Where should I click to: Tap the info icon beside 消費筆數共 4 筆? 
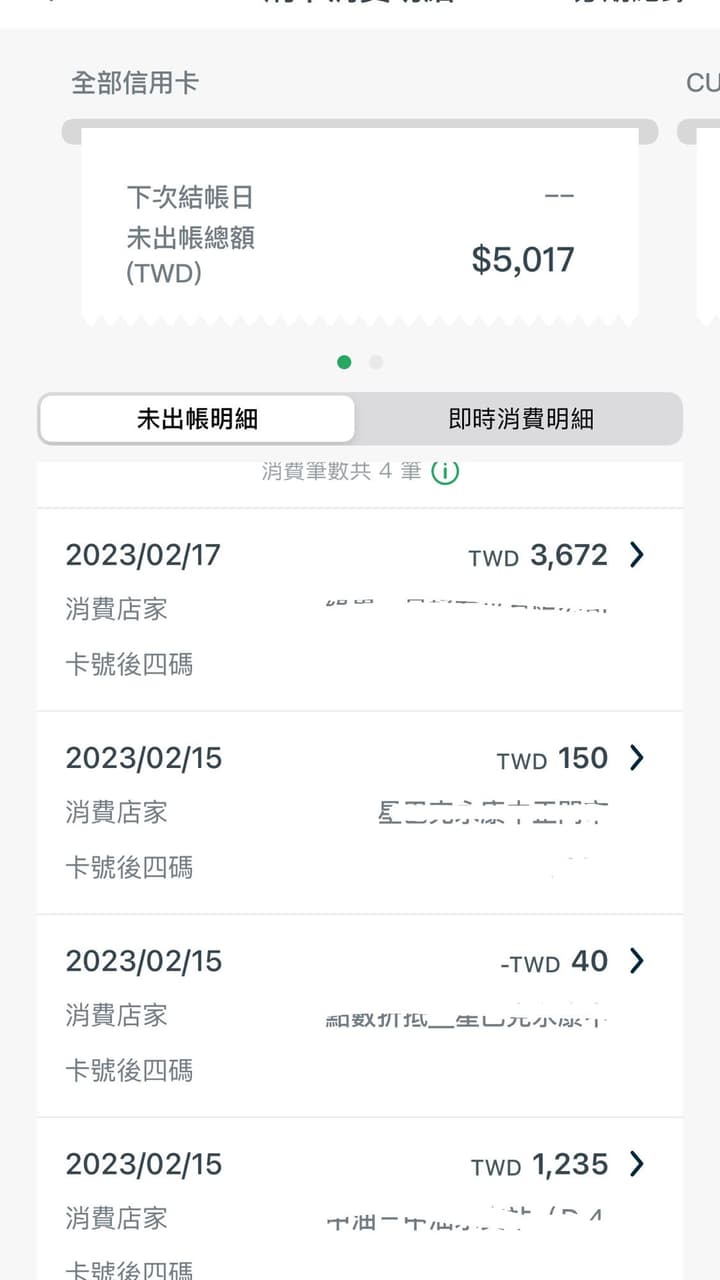click(445, 471)
